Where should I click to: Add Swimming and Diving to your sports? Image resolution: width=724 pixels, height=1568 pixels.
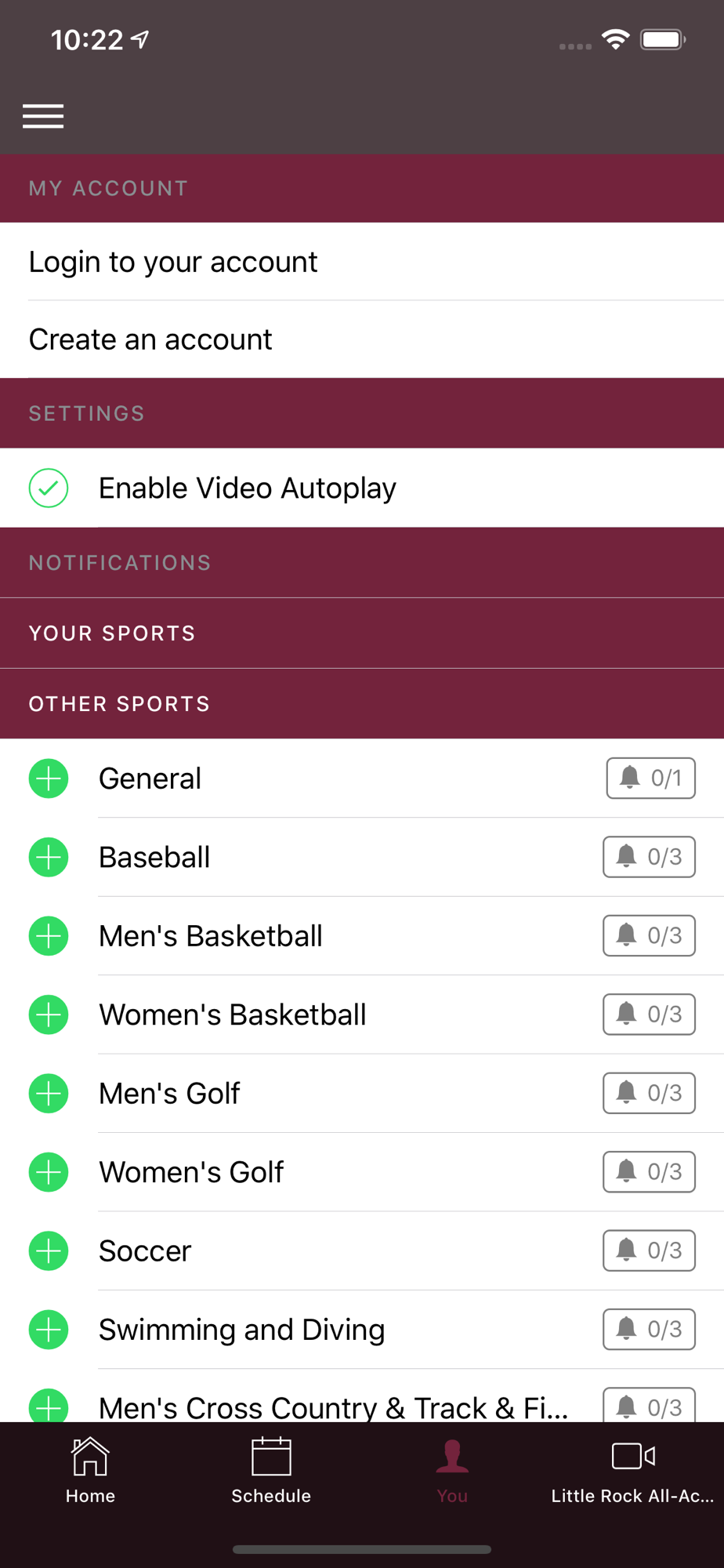click(49, 1330)
